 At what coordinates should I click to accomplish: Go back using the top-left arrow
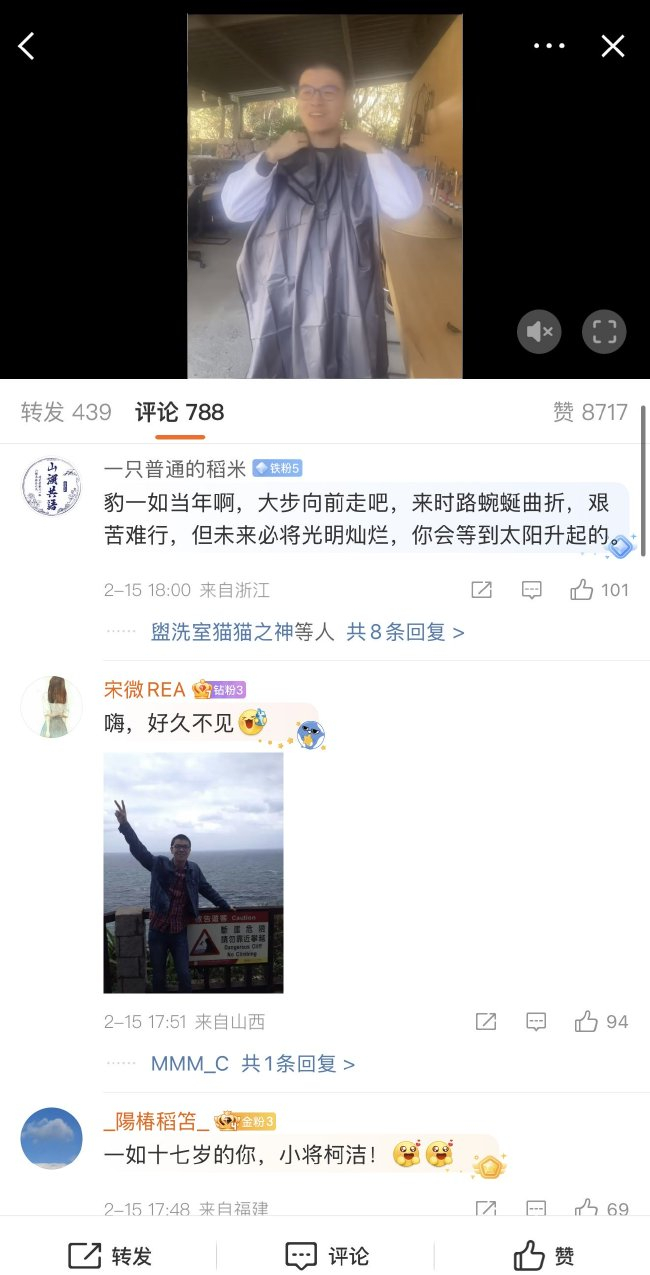pos(27,46)
